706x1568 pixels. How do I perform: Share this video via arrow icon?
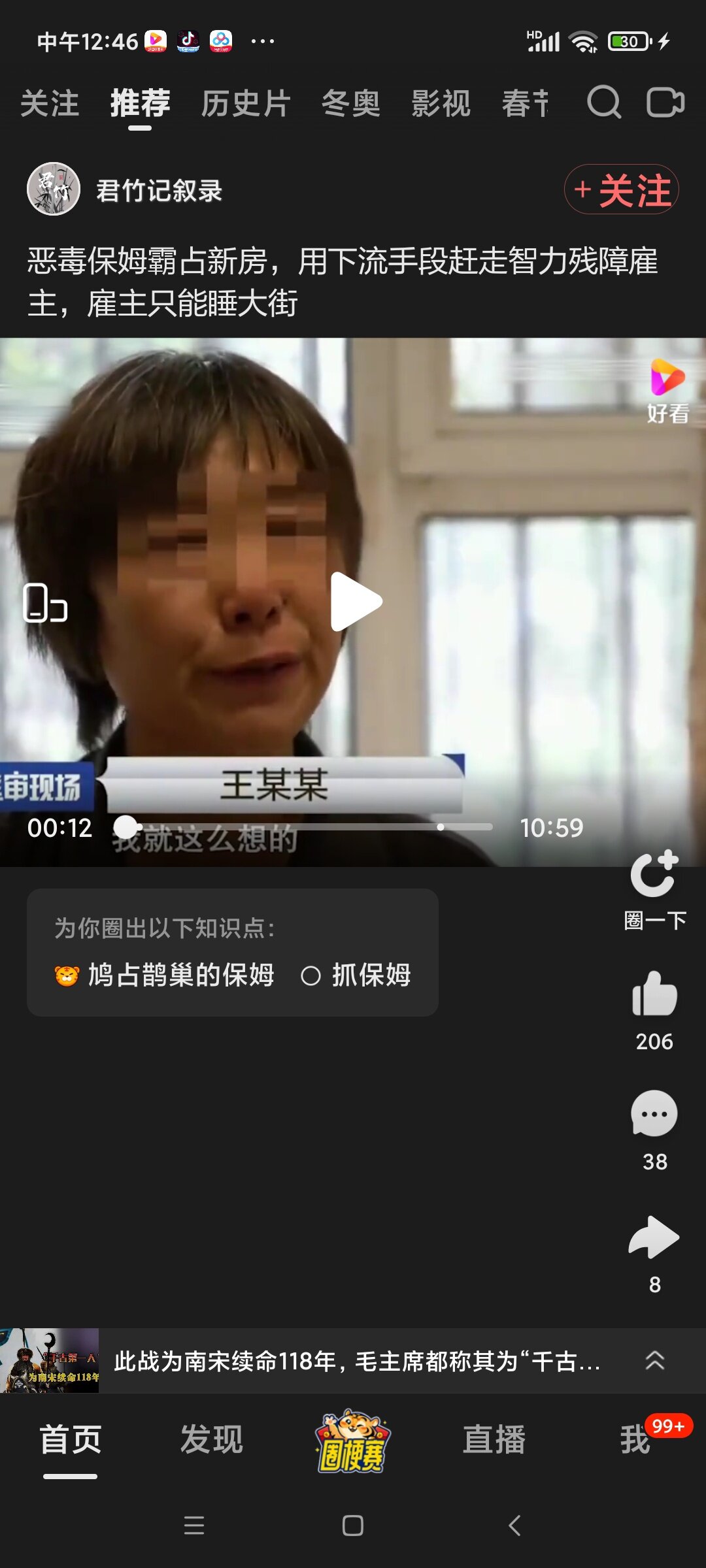[654, 1237]
